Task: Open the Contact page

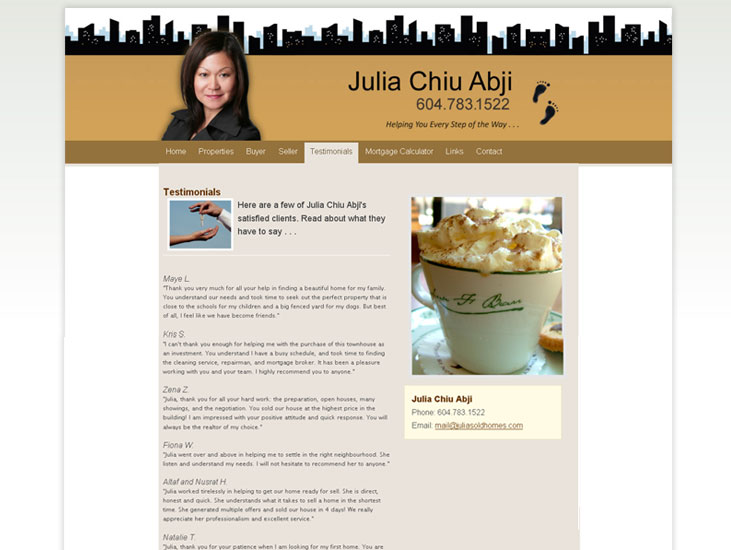Action: pyautogui.click(x=489, y=152)
